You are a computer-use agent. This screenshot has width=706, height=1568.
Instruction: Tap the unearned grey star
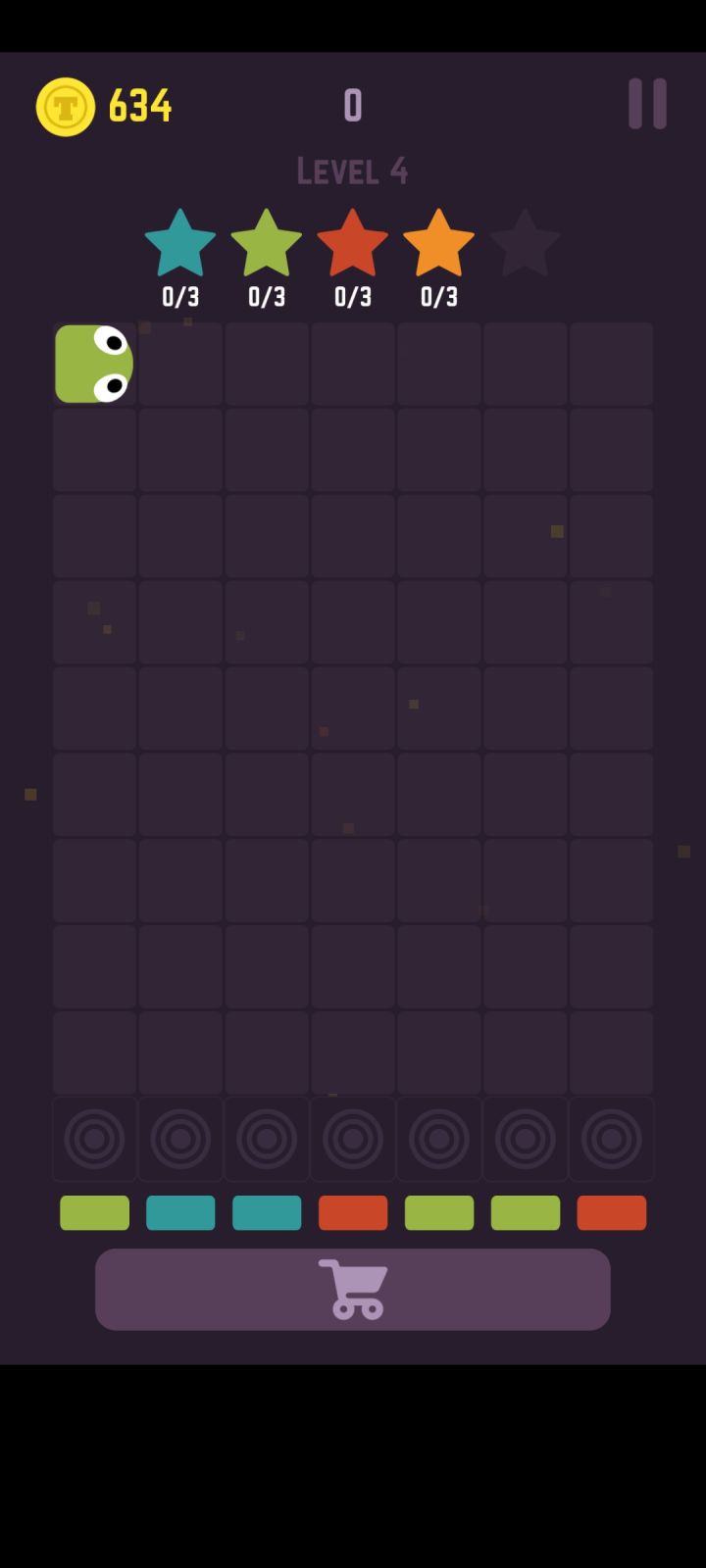point(525,242)
